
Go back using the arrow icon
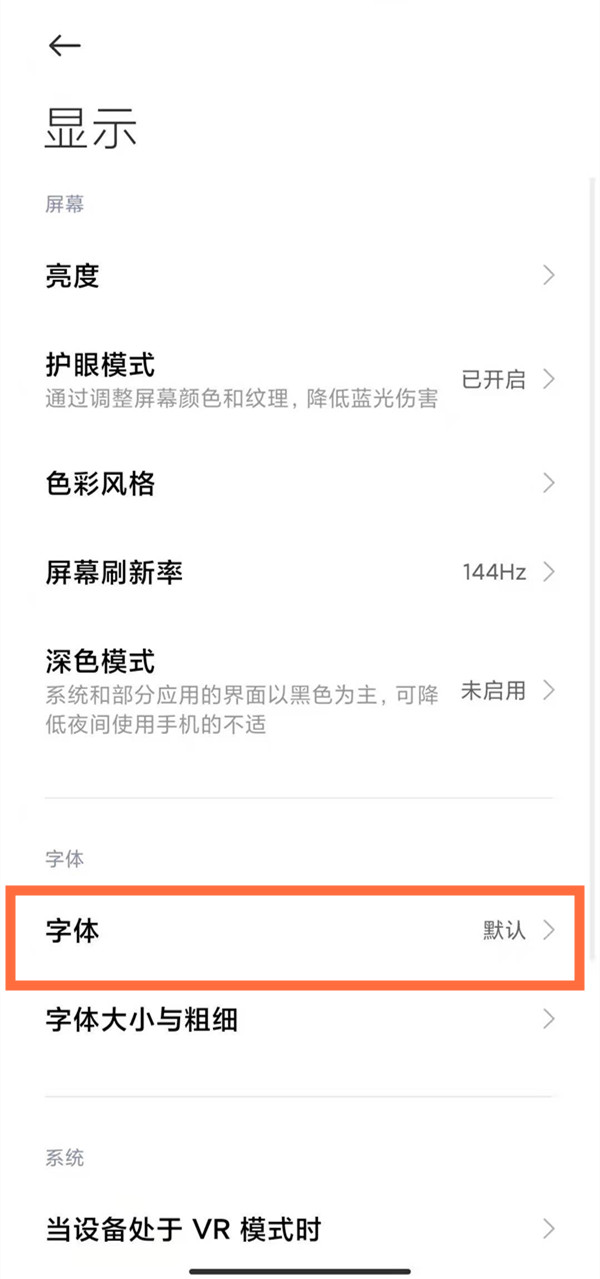pos(64,45)
